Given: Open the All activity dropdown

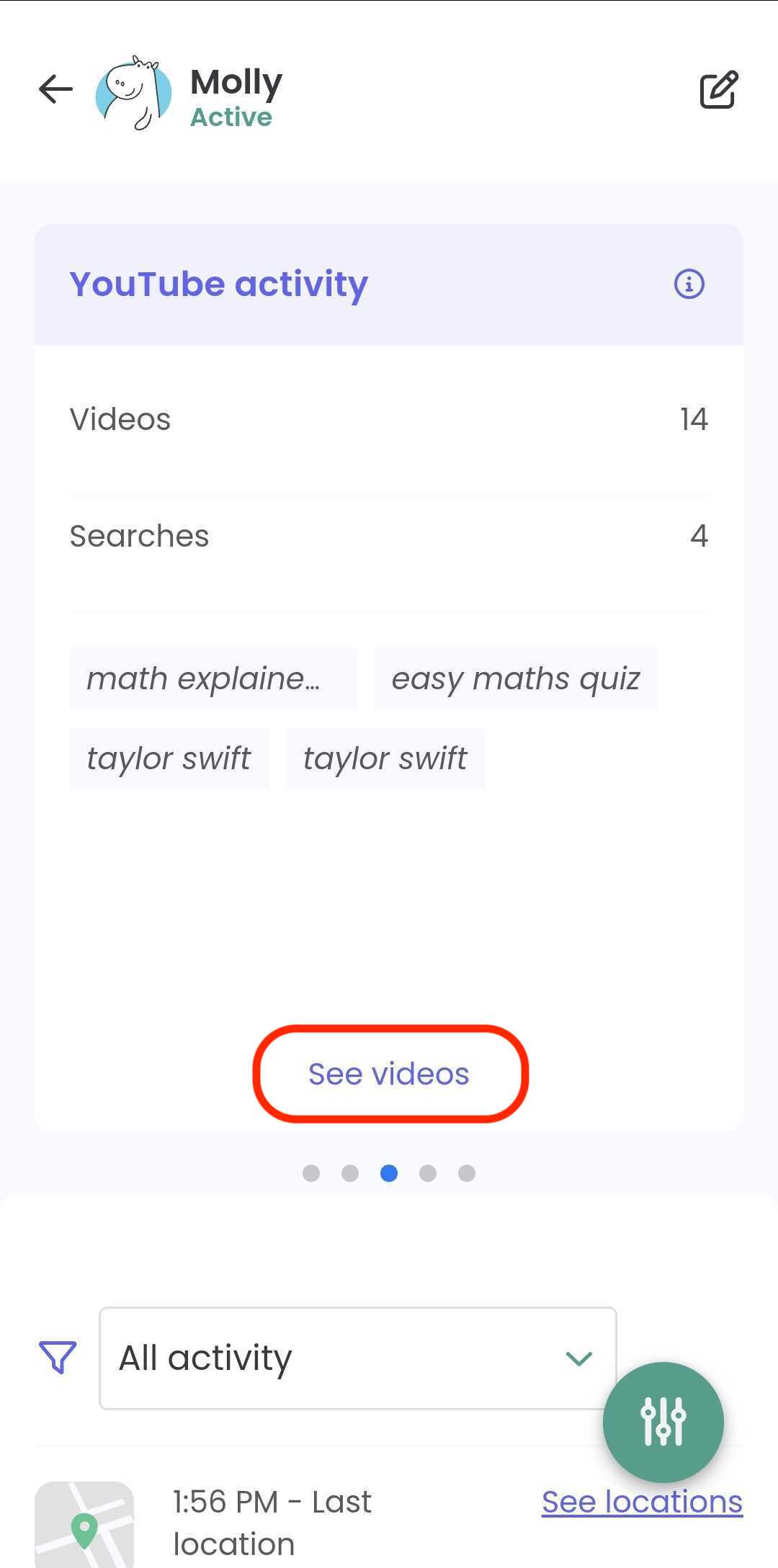Looking at the screenshot, I should 356,1357.
